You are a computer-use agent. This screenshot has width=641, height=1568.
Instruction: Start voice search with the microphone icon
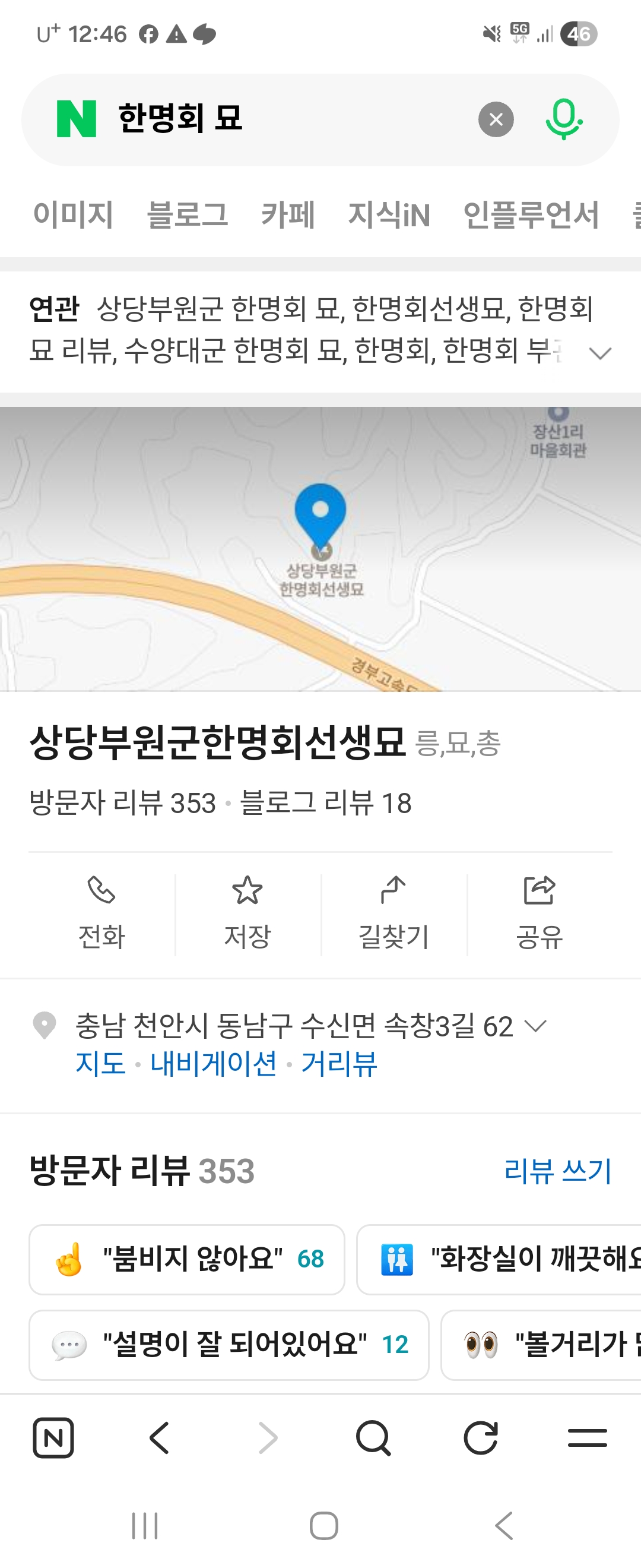tap(564, 119)
